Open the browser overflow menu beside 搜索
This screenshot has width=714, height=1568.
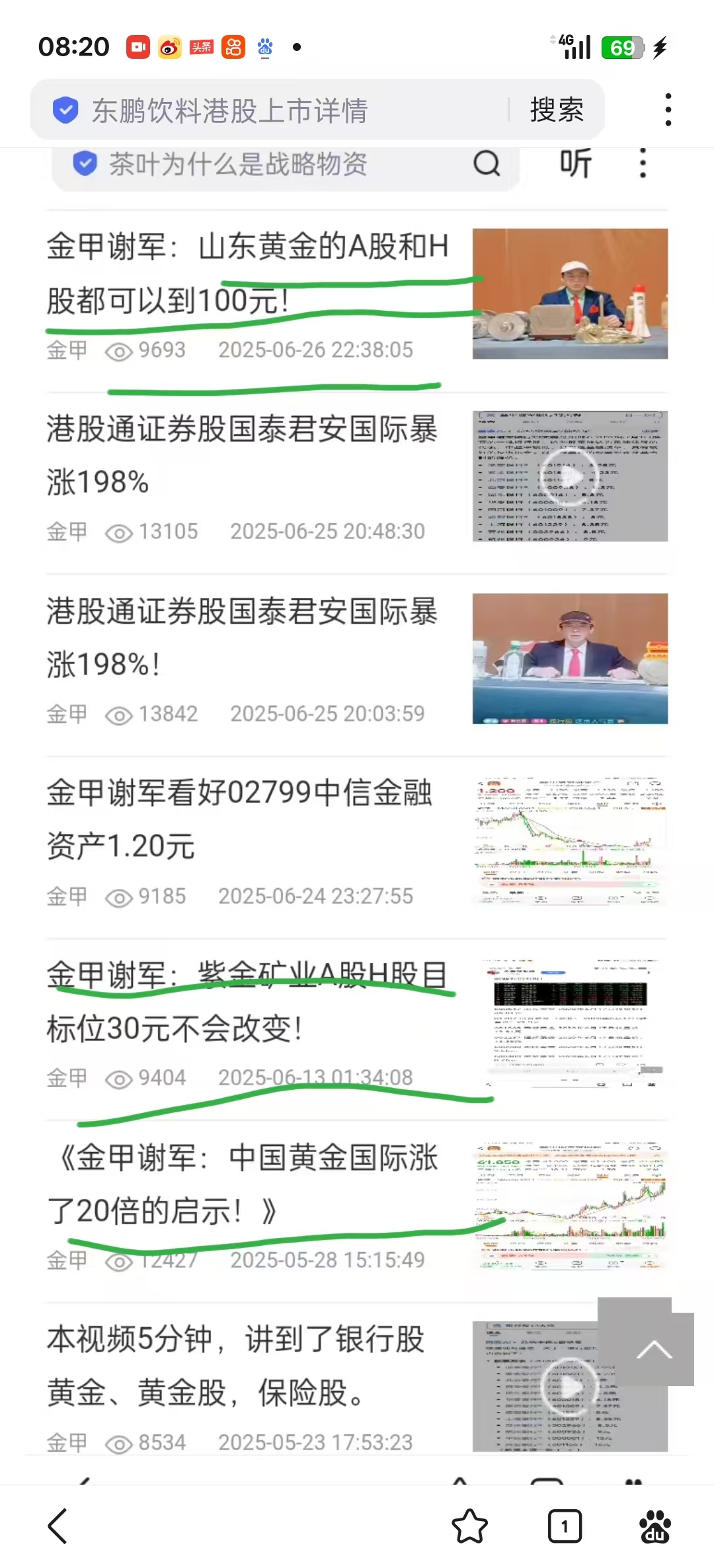(x=668, y=110)
